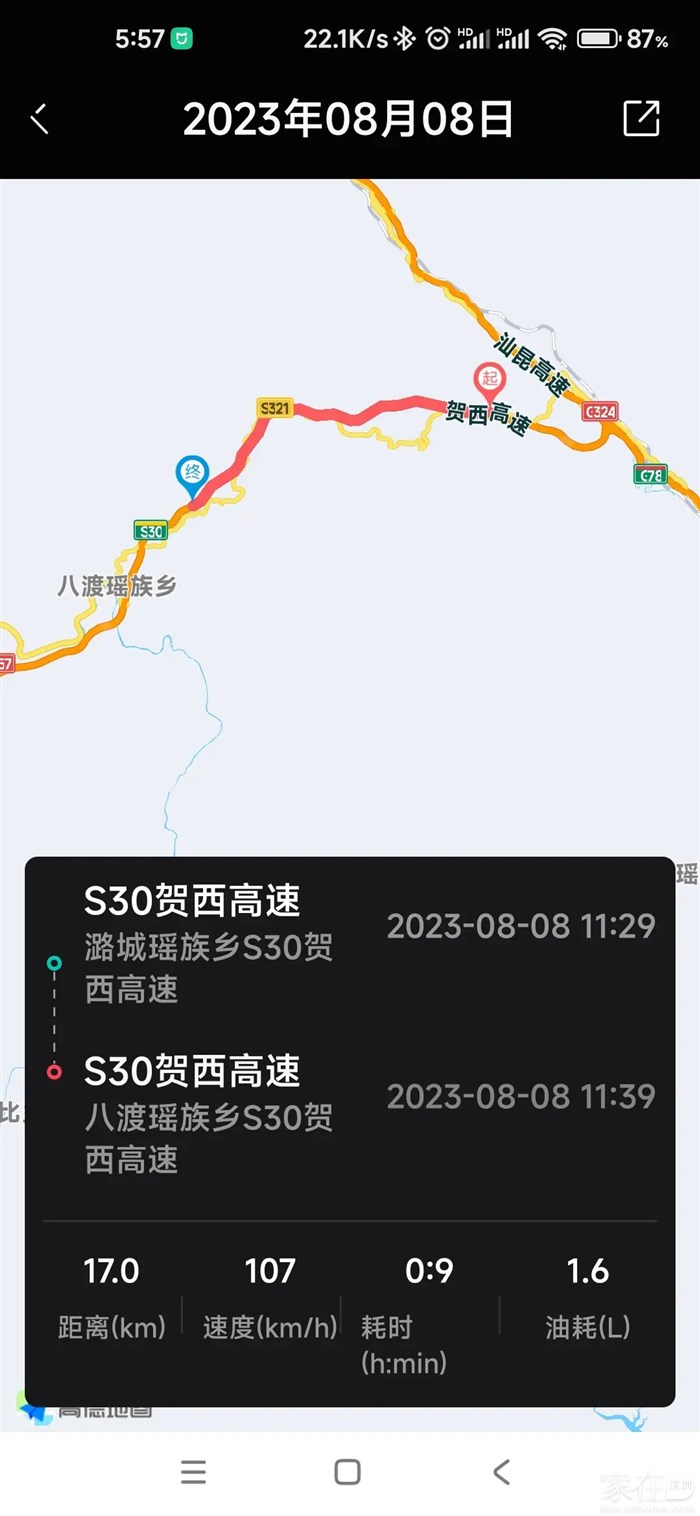The image size is (700, 1516).
Task: Open the system recent apps menu
Action: click(x=193, y=1471)
